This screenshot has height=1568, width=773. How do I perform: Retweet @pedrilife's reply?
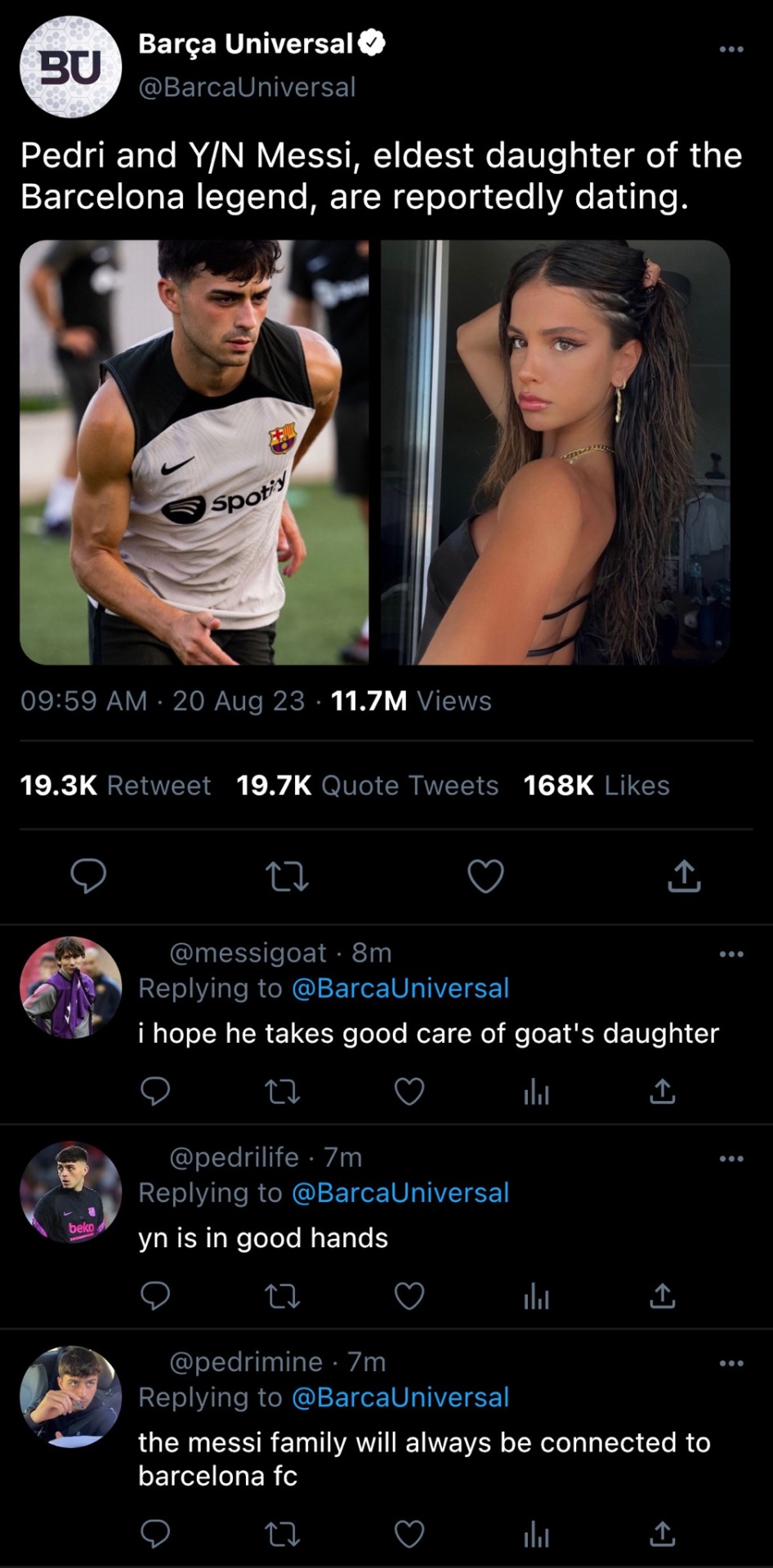click(x=283, y=1296)
